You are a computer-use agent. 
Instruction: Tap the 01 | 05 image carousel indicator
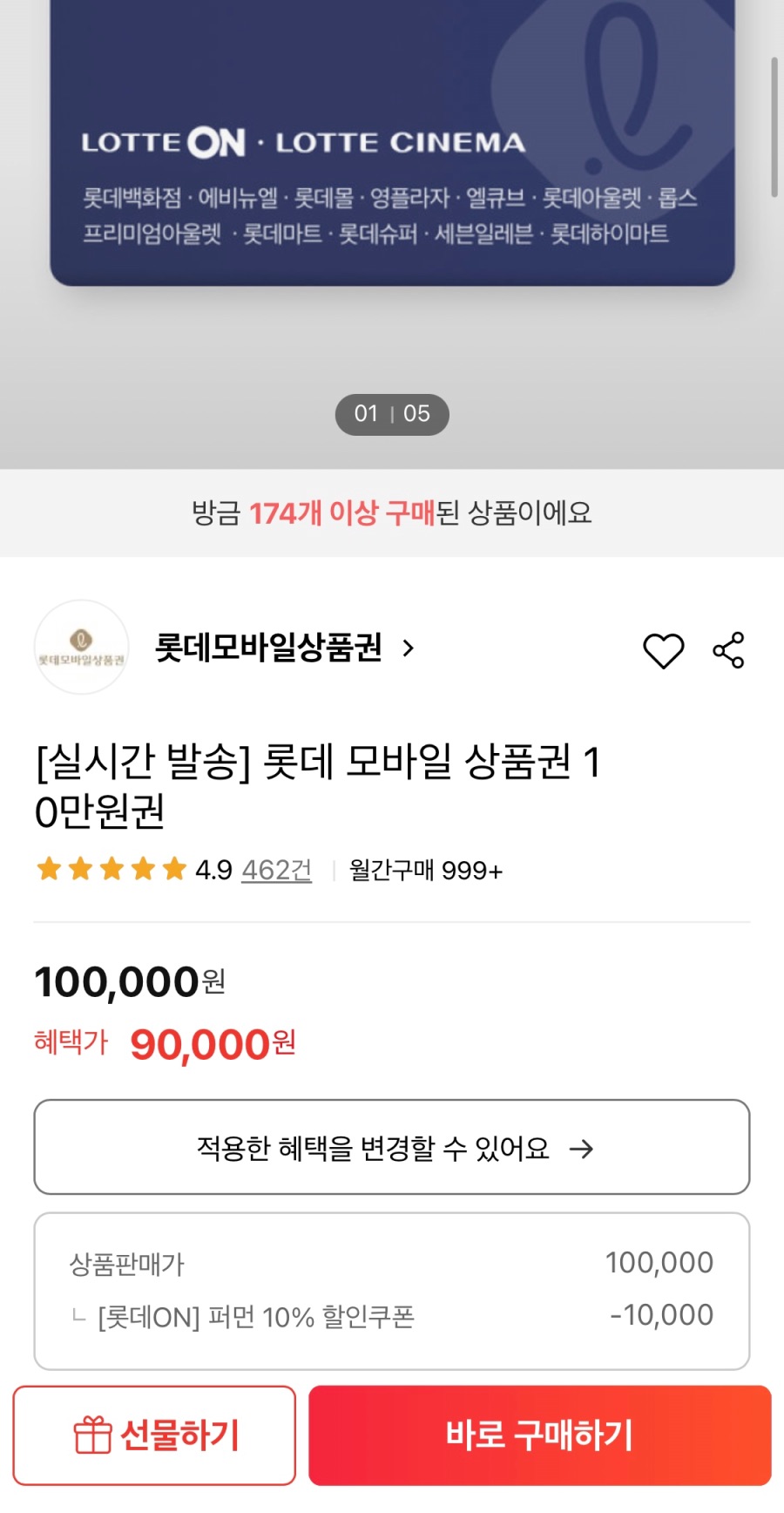click(392, 414)
